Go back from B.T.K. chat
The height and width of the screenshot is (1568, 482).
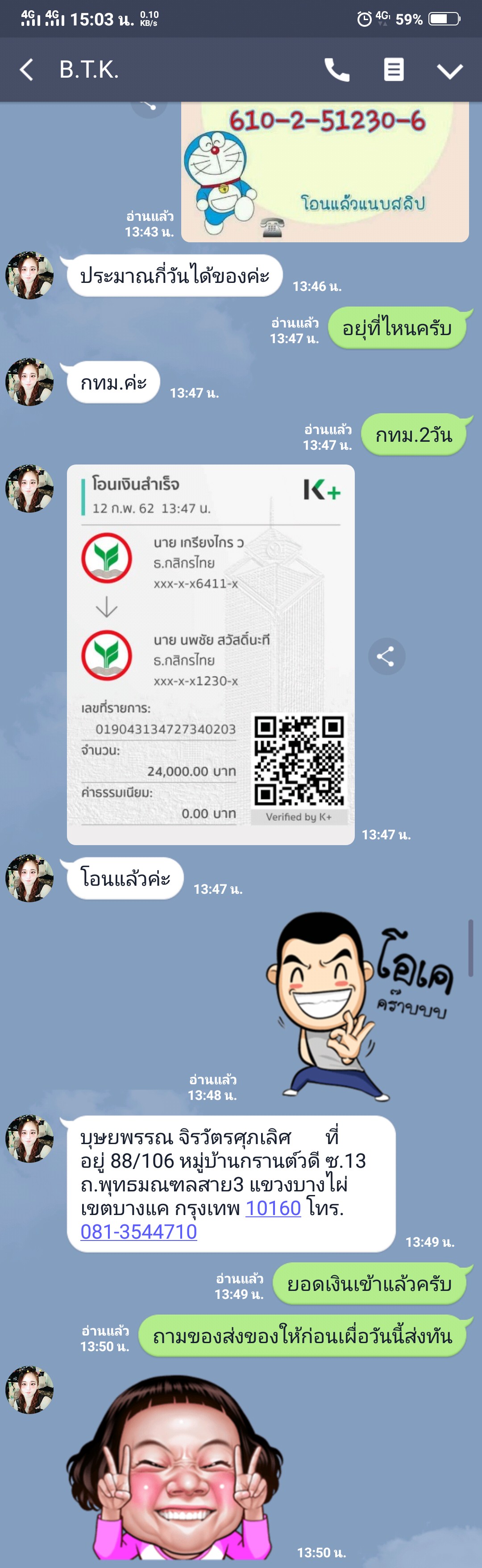26,70
